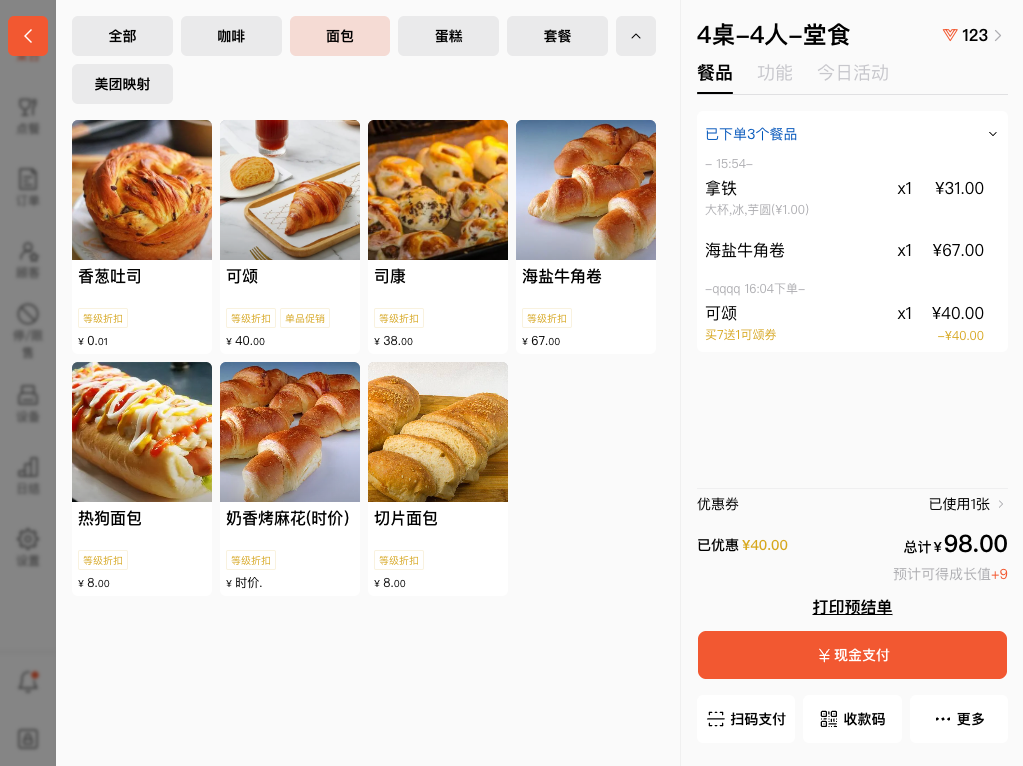Screen dimensions: 1023x766
Task: Switch to the 蛋糕 category
Action: [448, 36]
